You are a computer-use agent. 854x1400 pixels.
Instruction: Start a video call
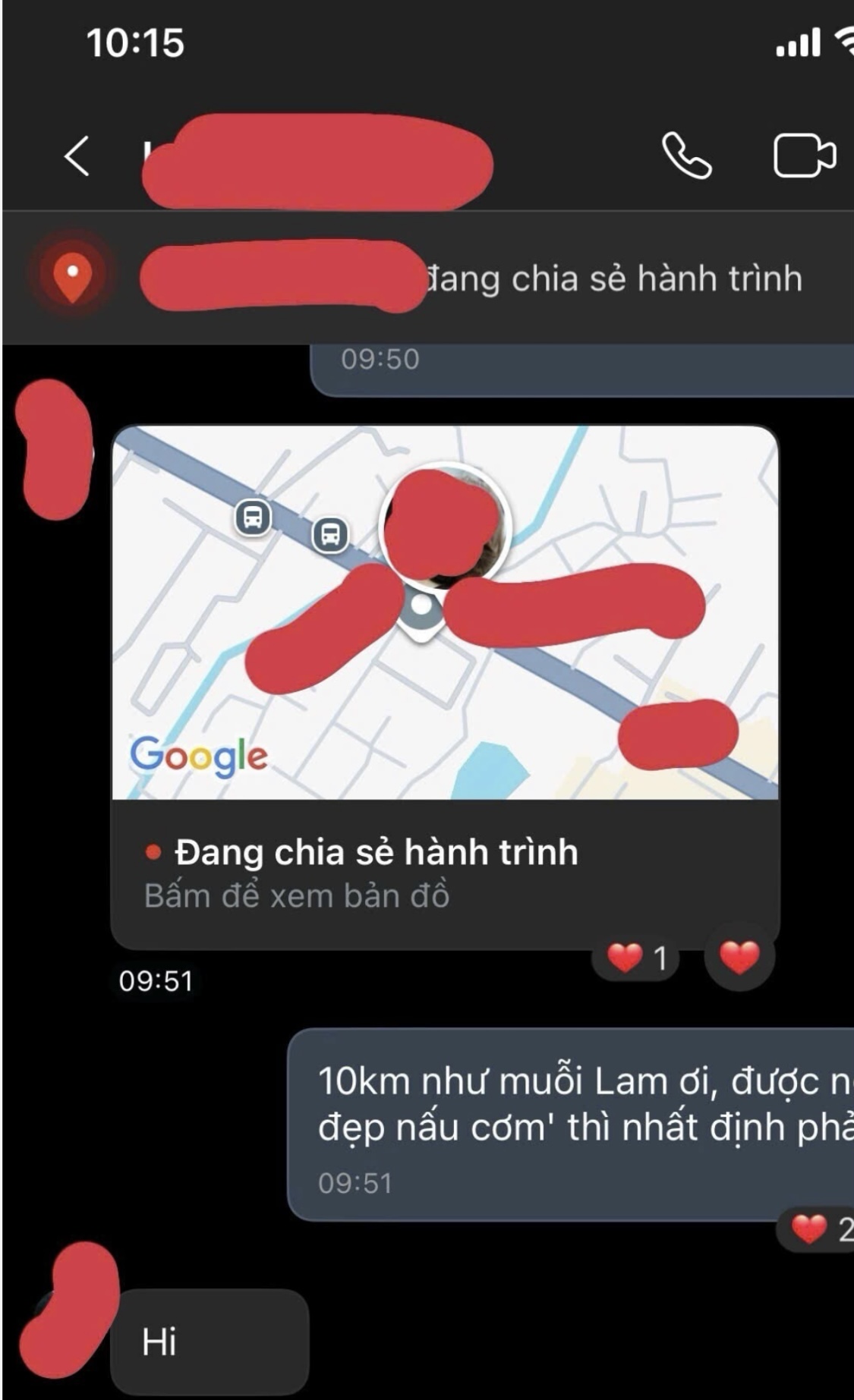coord(804,156)
